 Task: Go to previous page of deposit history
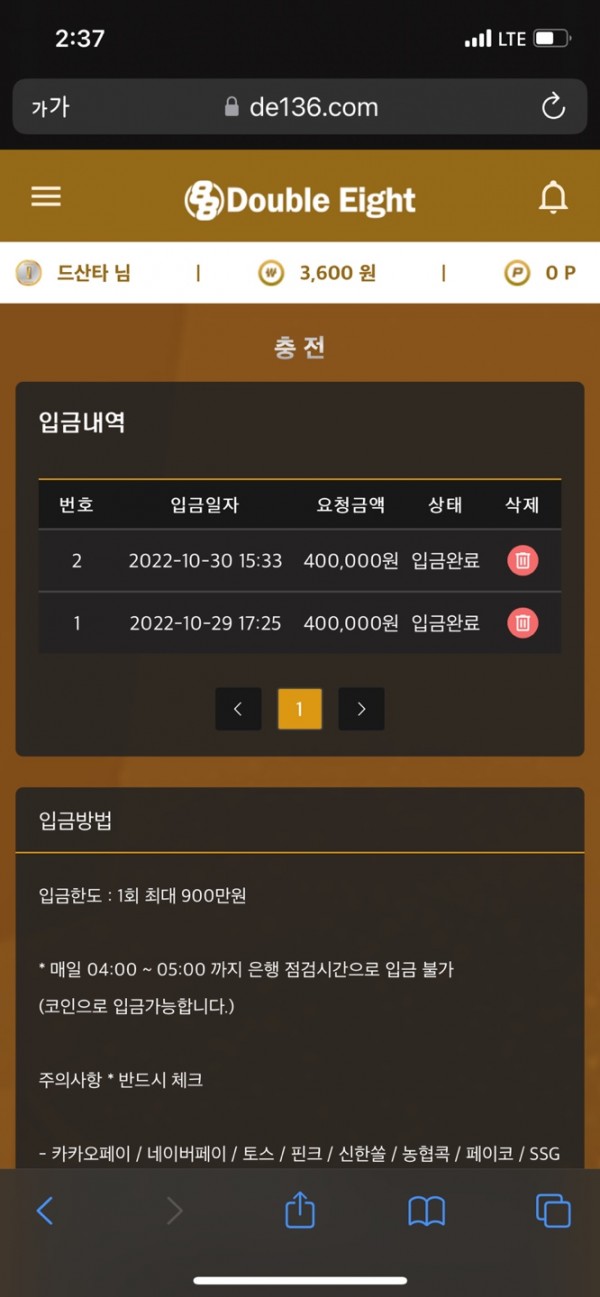(x=238, y=709)
